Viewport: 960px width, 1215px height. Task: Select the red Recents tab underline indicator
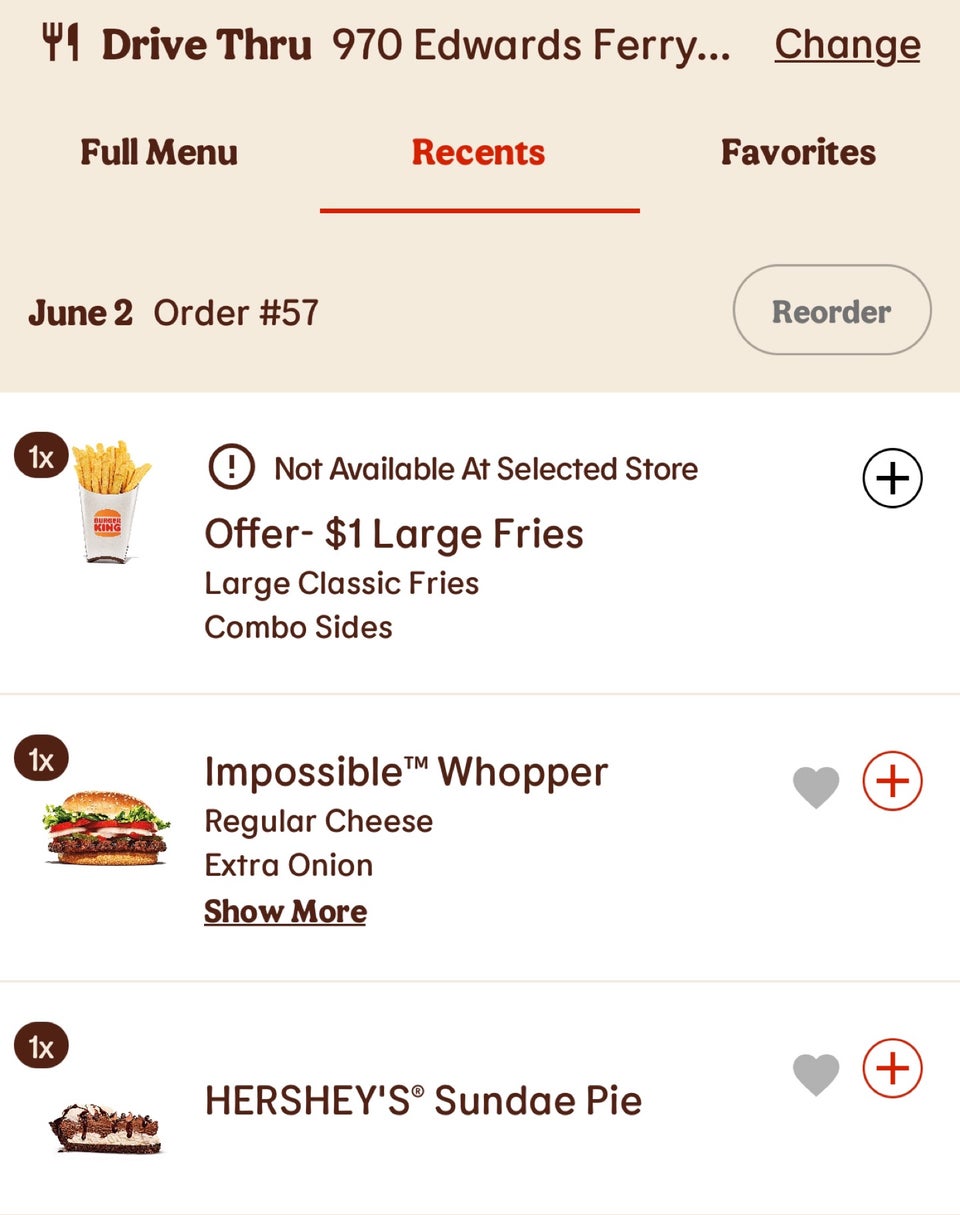click(x=479, y=209)
